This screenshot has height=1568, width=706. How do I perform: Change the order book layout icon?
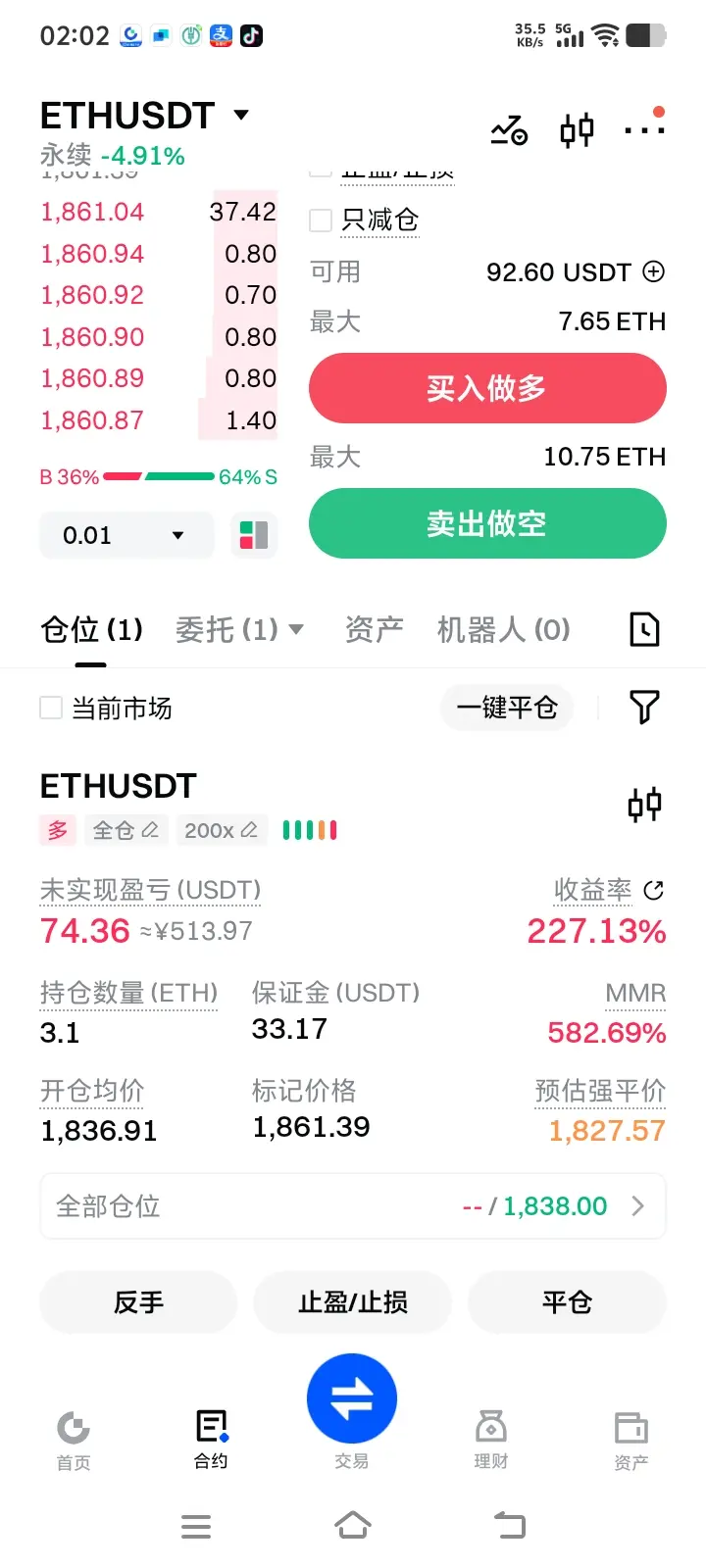254,535
